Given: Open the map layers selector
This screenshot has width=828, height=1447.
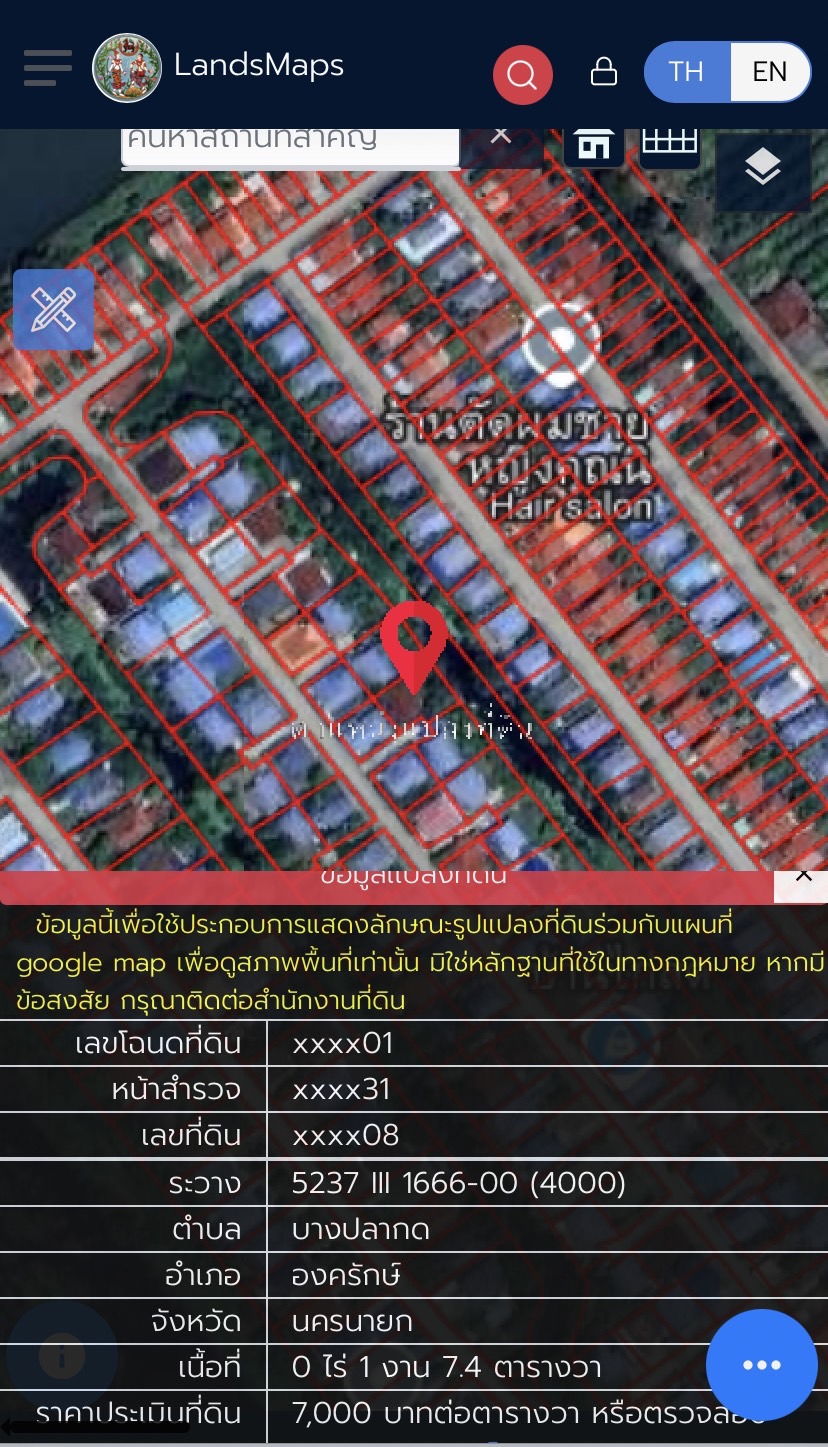Looking at the screenshot, I should [763, 168].
